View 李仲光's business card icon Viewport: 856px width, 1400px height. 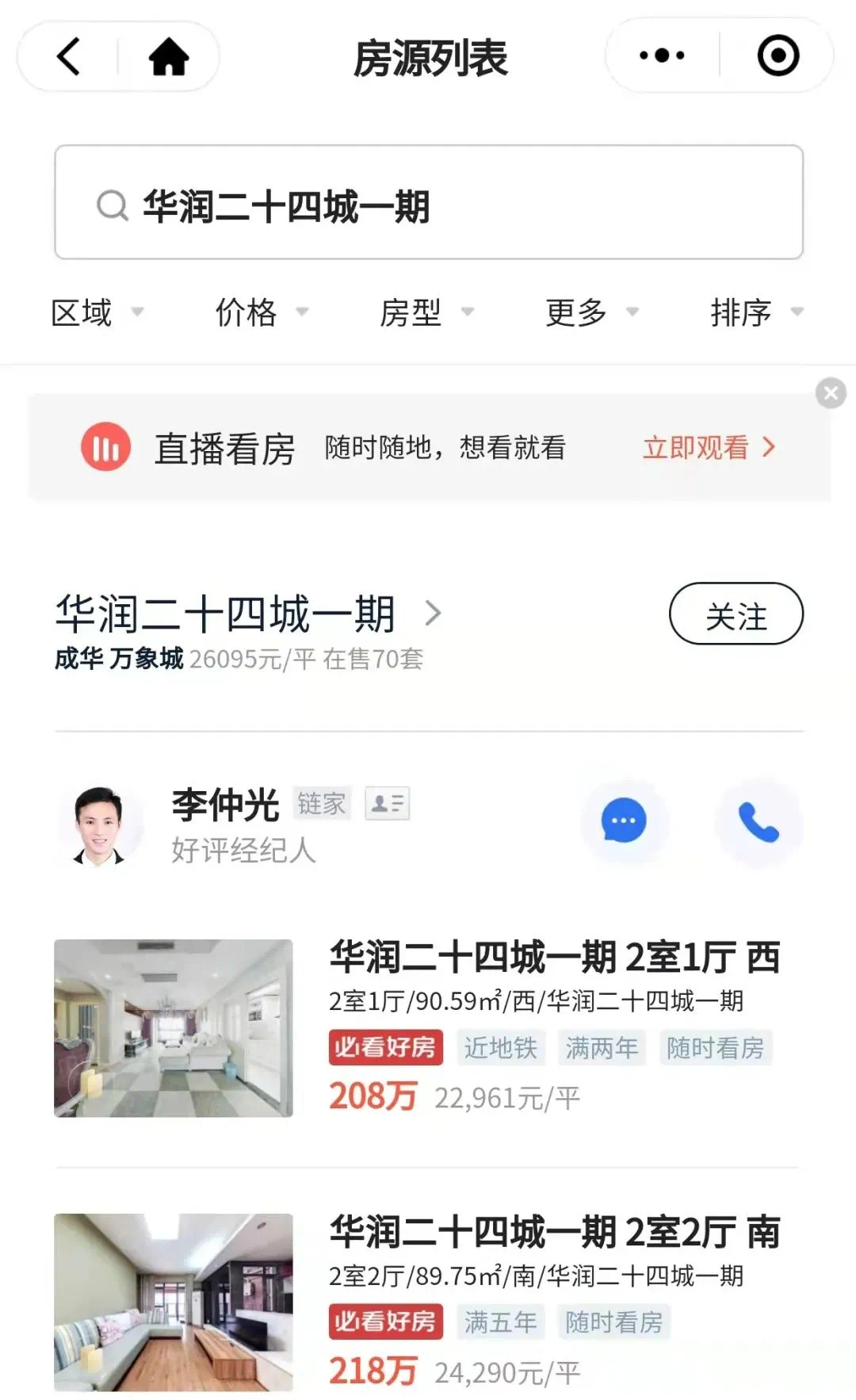(387, 804)
